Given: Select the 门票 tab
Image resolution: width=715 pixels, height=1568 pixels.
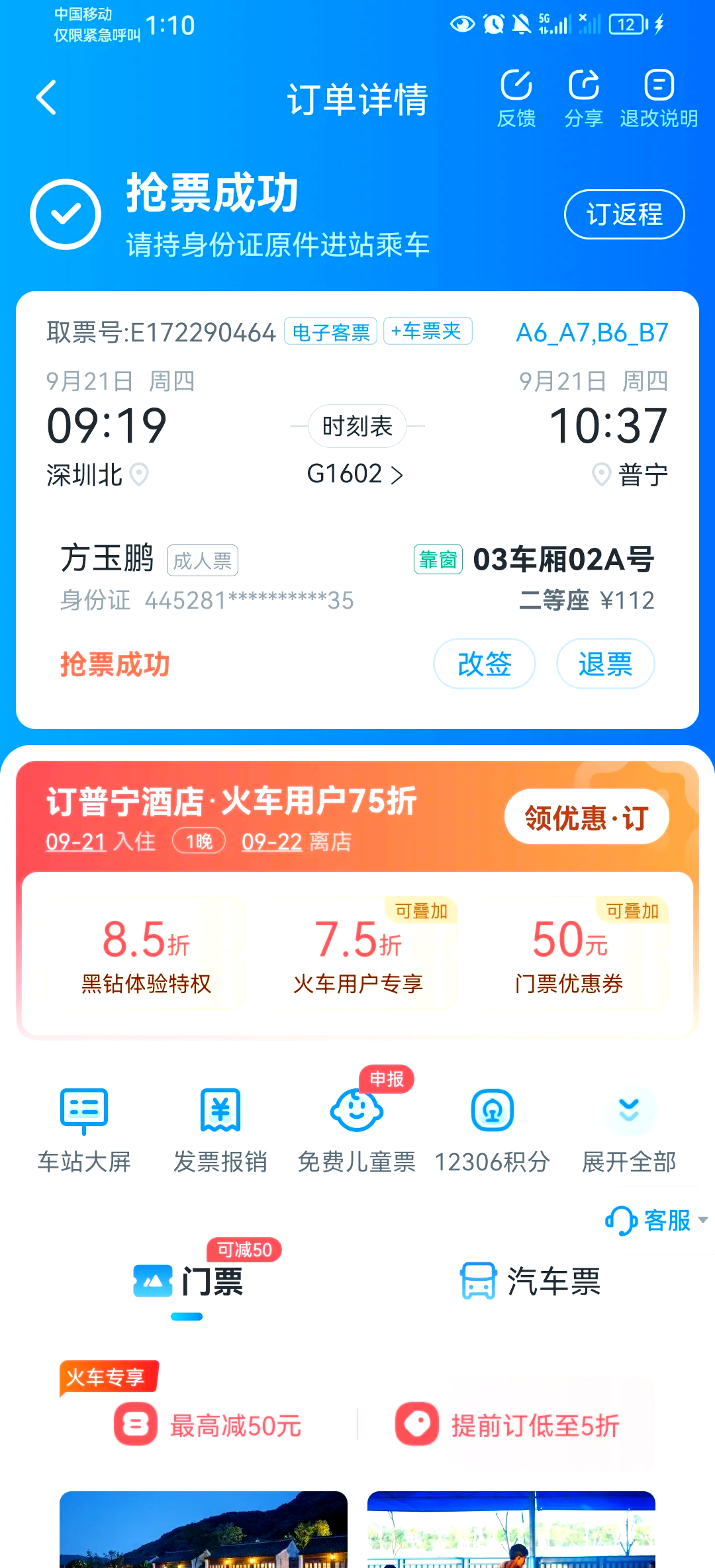Looking at the screenshot, I should tap(189, 1281).
